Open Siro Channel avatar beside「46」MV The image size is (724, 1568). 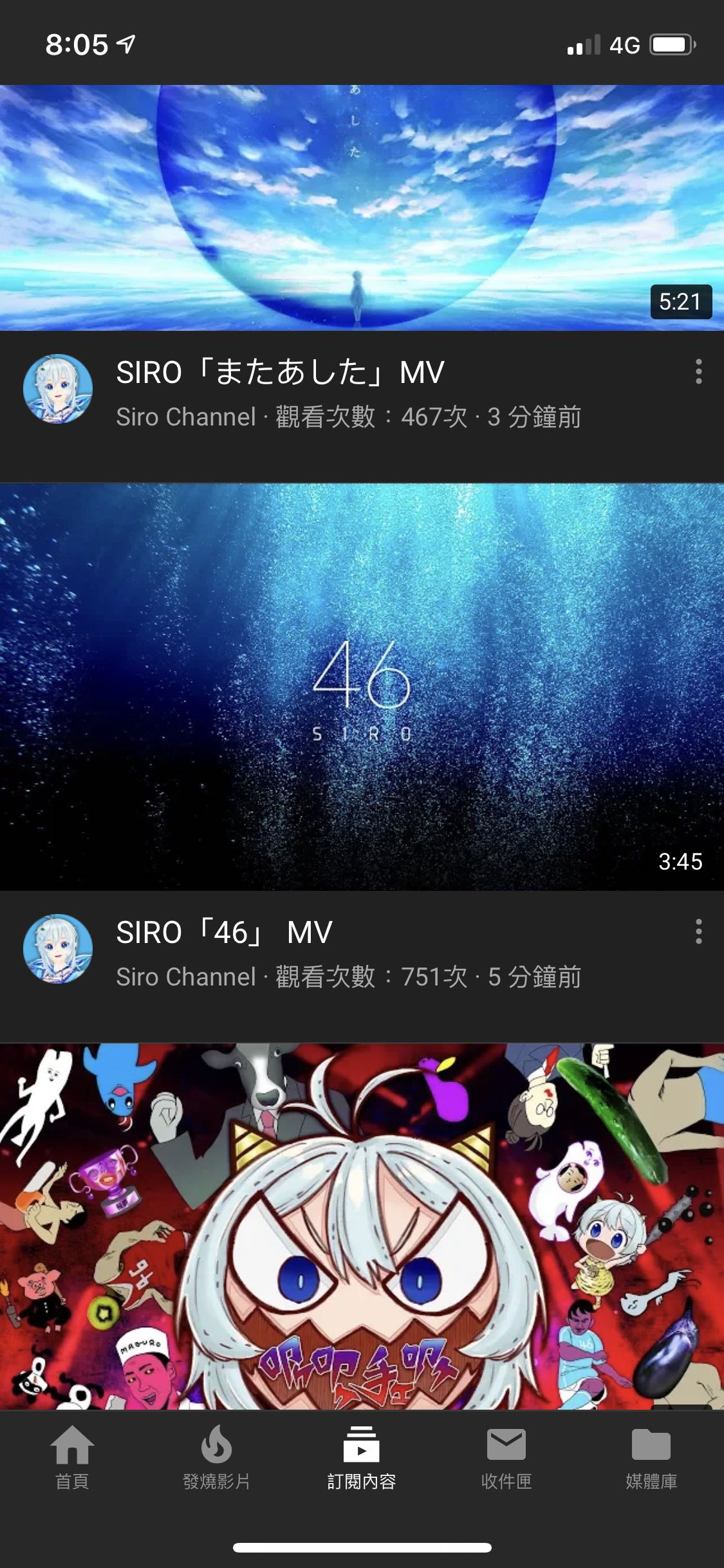58,949
